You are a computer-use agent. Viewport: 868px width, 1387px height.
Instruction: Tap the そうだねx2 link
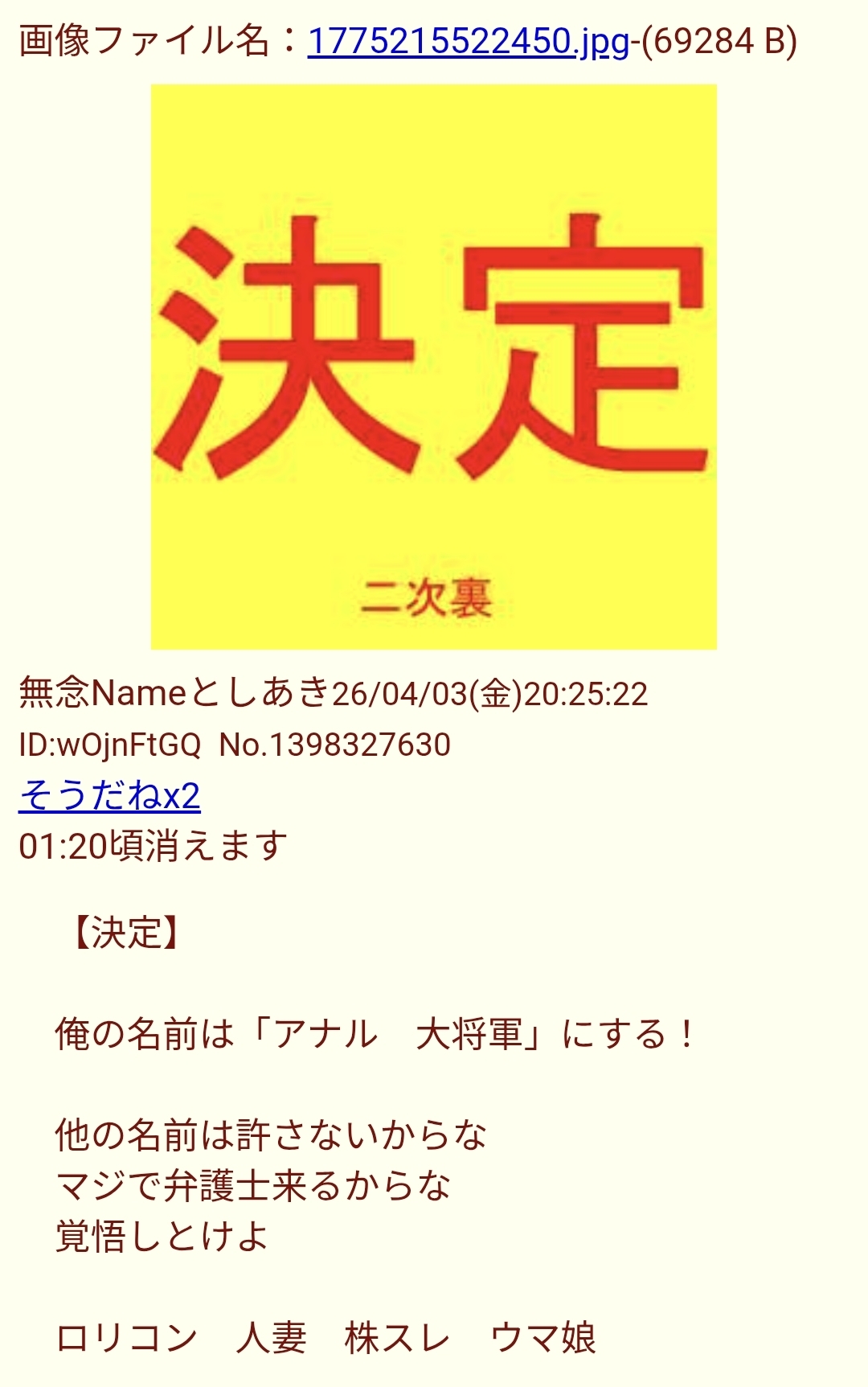coord(110,795)
